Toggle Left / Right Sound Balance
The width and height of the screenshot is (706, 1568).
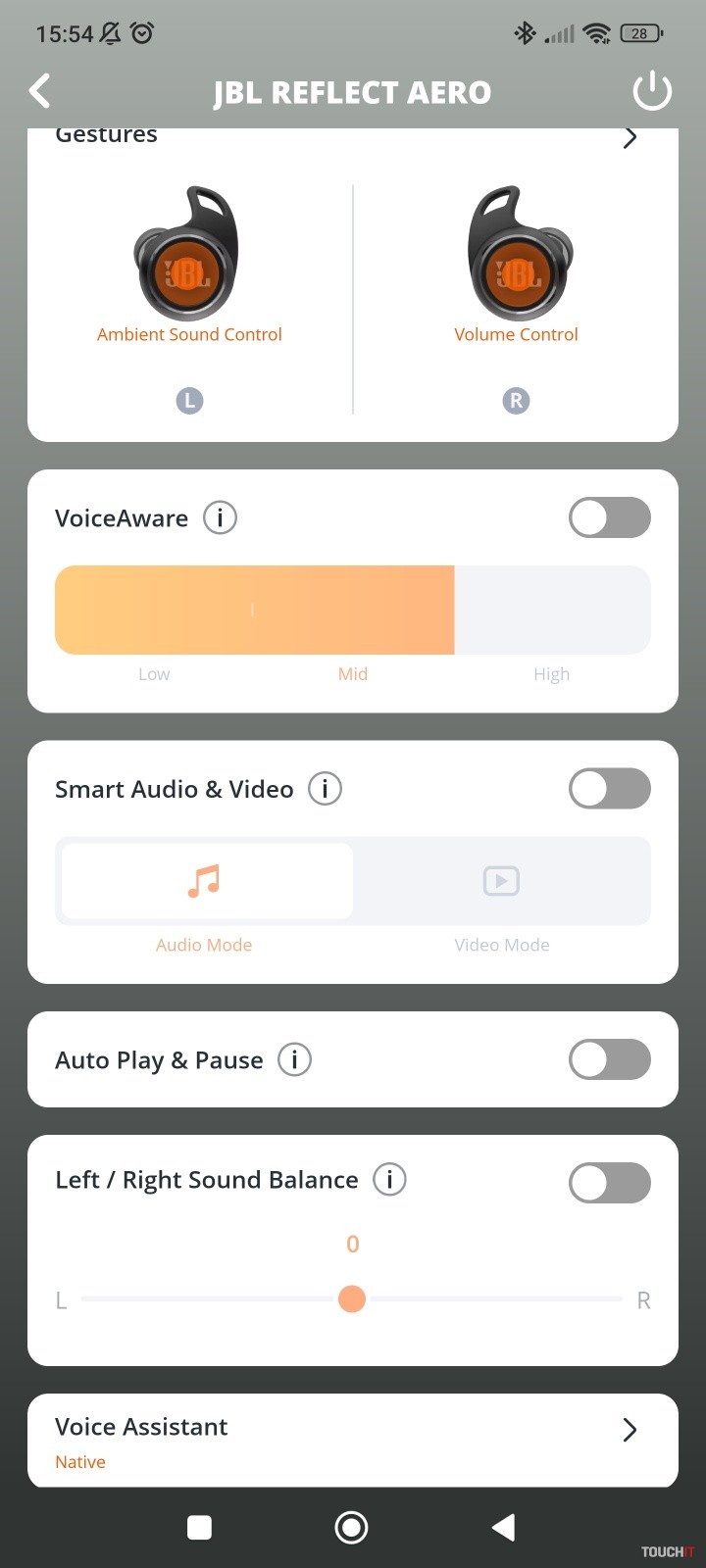click(x=609, y=1183)
